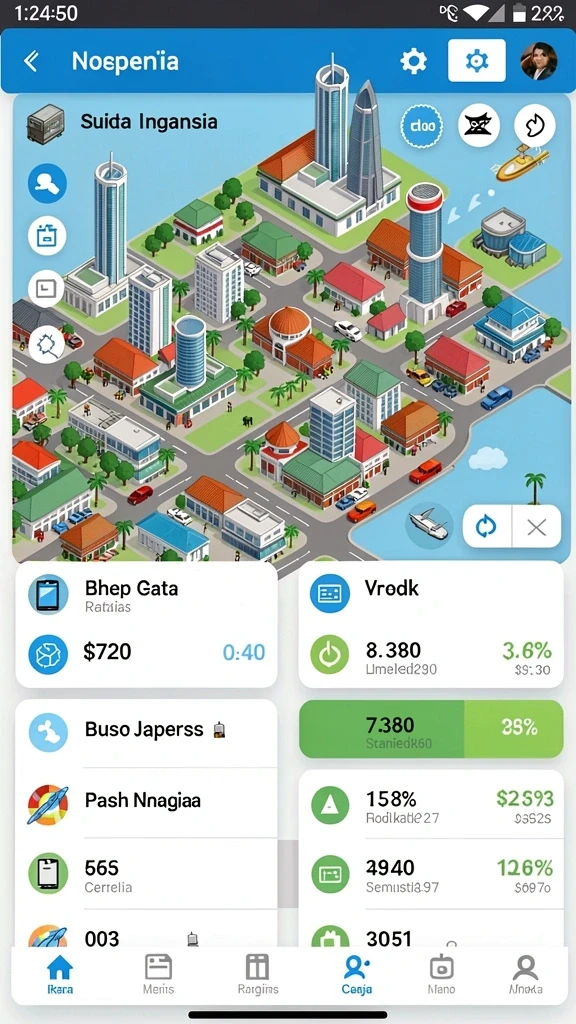Tap the blue "cloo" badge on the map
Image resolution: width=576 pixels, height=1024 pixels.
421,125
